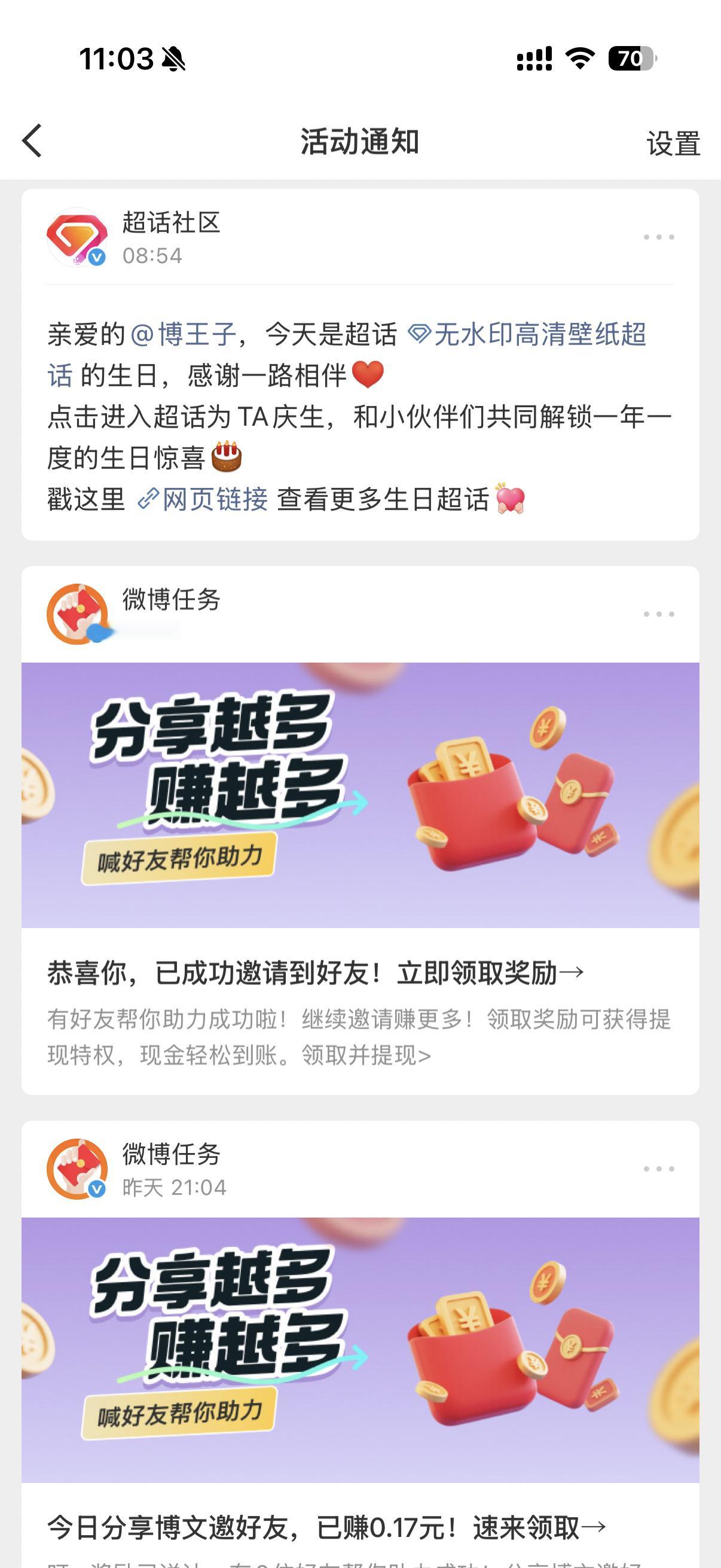Select the 活动通知 title bar
The height and width of the screenshot is (1568, 721).
point(360,140)
